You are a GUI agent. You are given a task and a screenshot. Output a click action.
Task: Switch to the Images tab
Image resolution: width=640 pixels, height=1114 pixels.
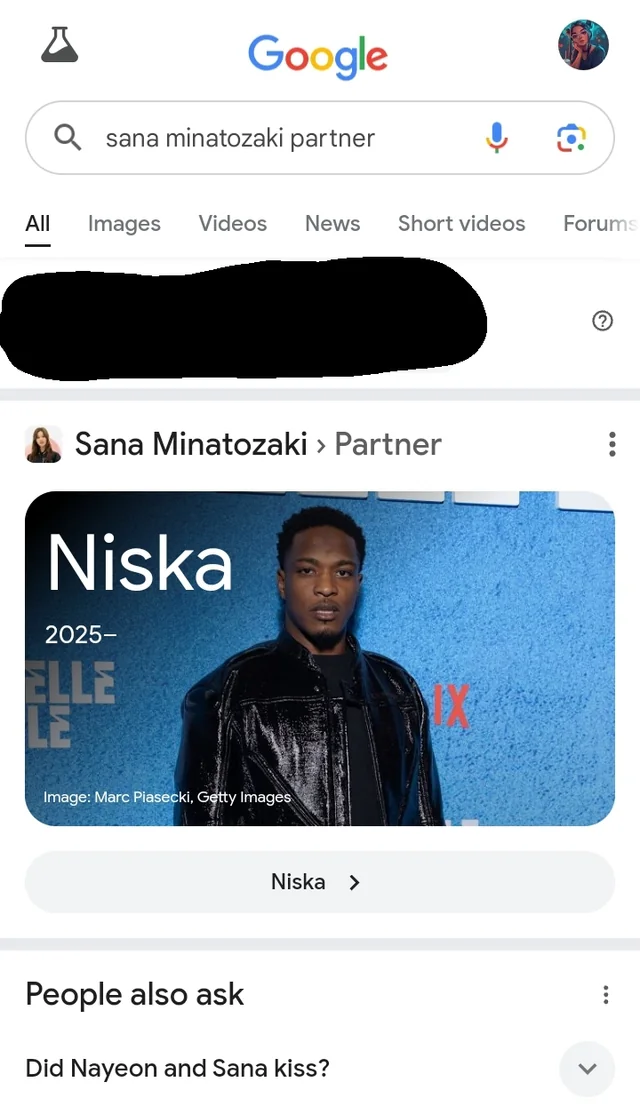(x=124, y=224)
